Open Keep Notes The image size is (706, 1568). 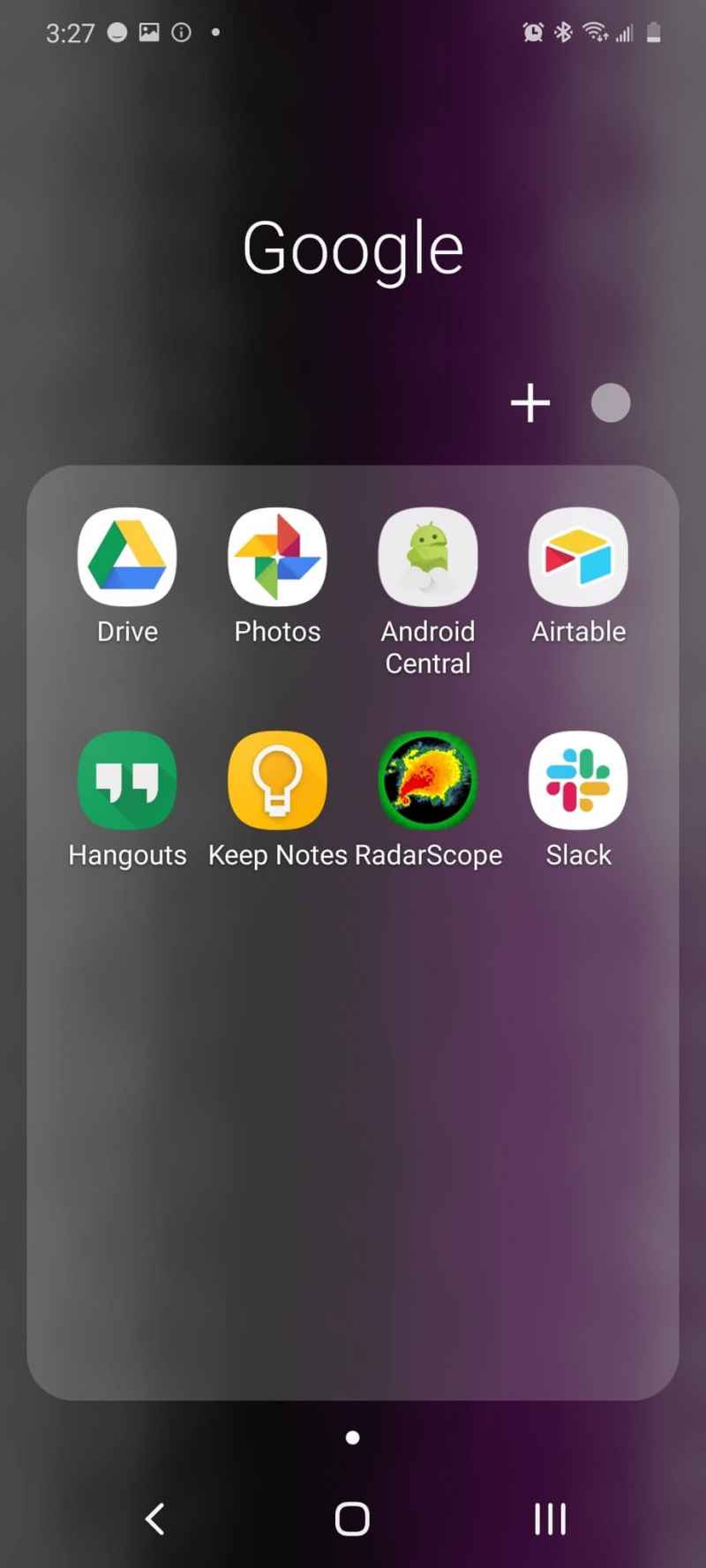click(277, 781)
